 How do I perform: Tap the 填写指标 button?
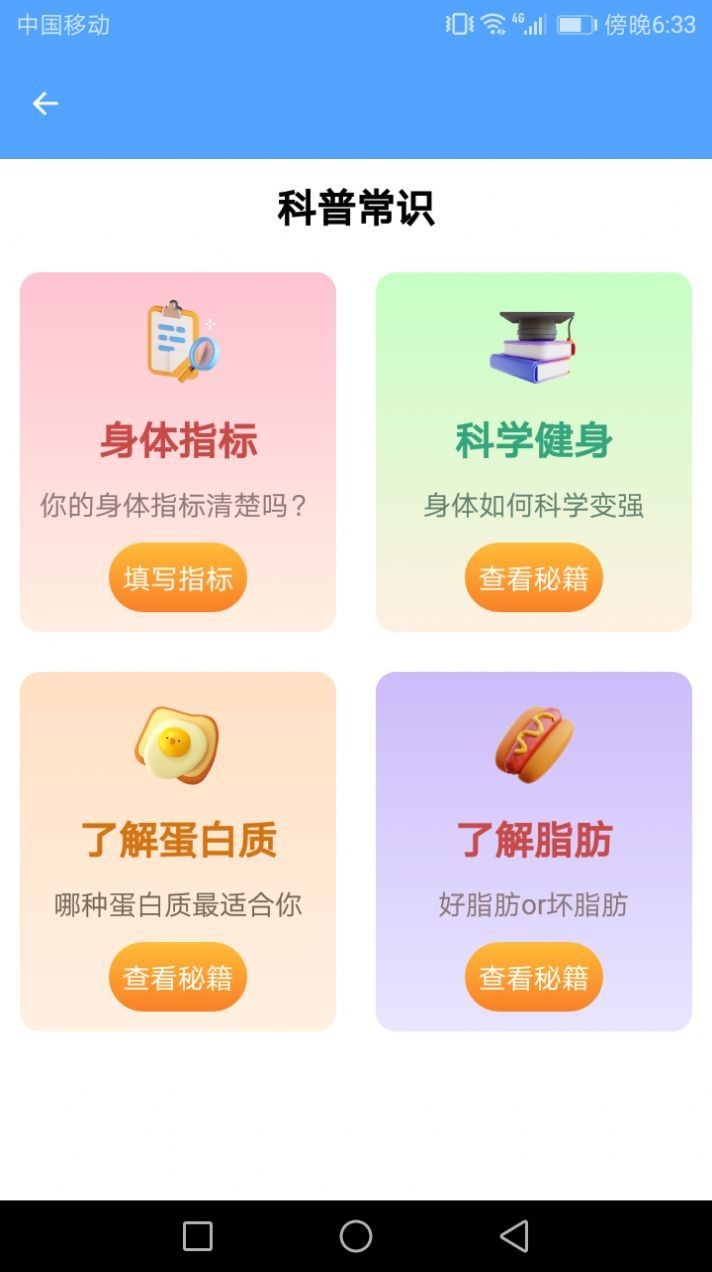coord(178,578)
